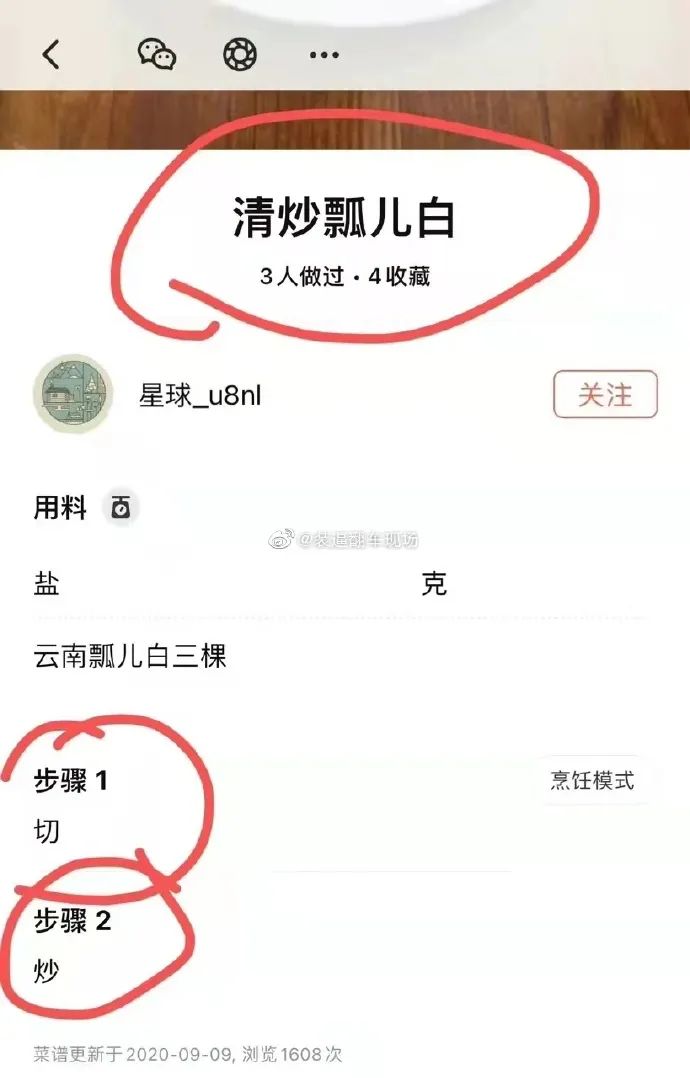Share the recipe to WeChat Moments
The height and width of the screenshot is (1078, 690).
240,54
